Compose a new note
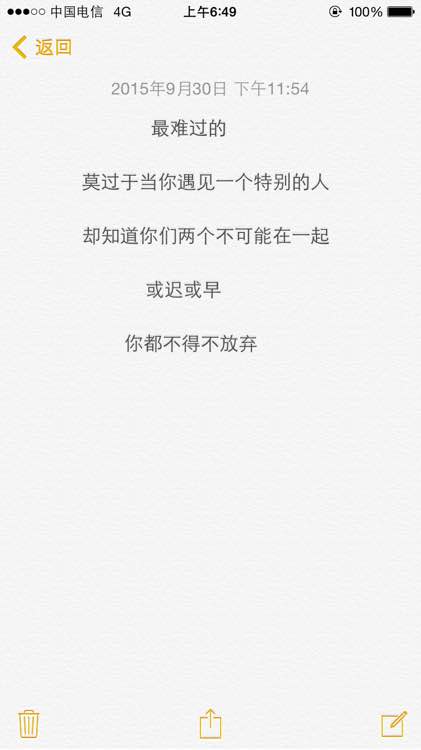Screen dimensions: 421x750 (394, 724)
